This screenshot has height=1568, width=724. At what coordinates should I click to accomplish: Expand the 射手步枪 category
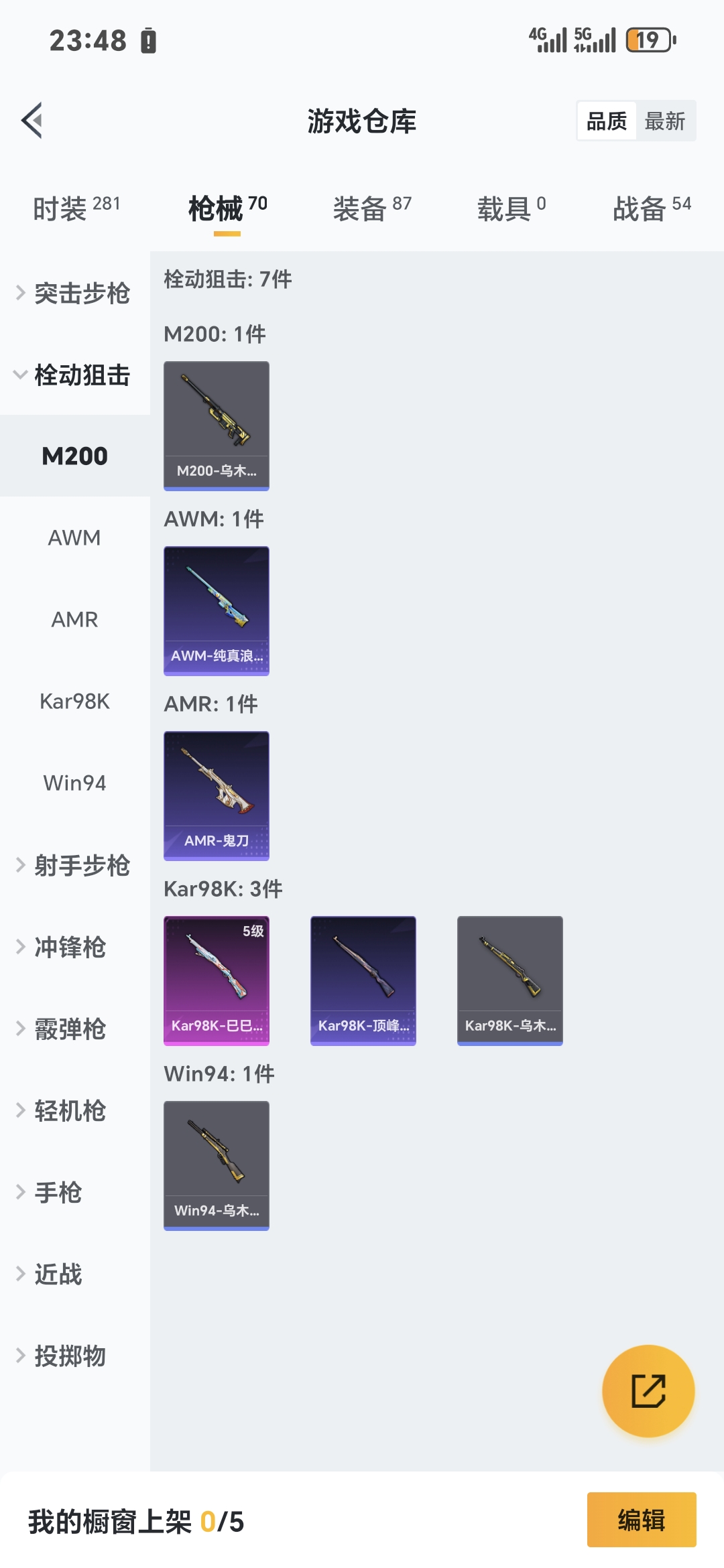tap(74, 865)
